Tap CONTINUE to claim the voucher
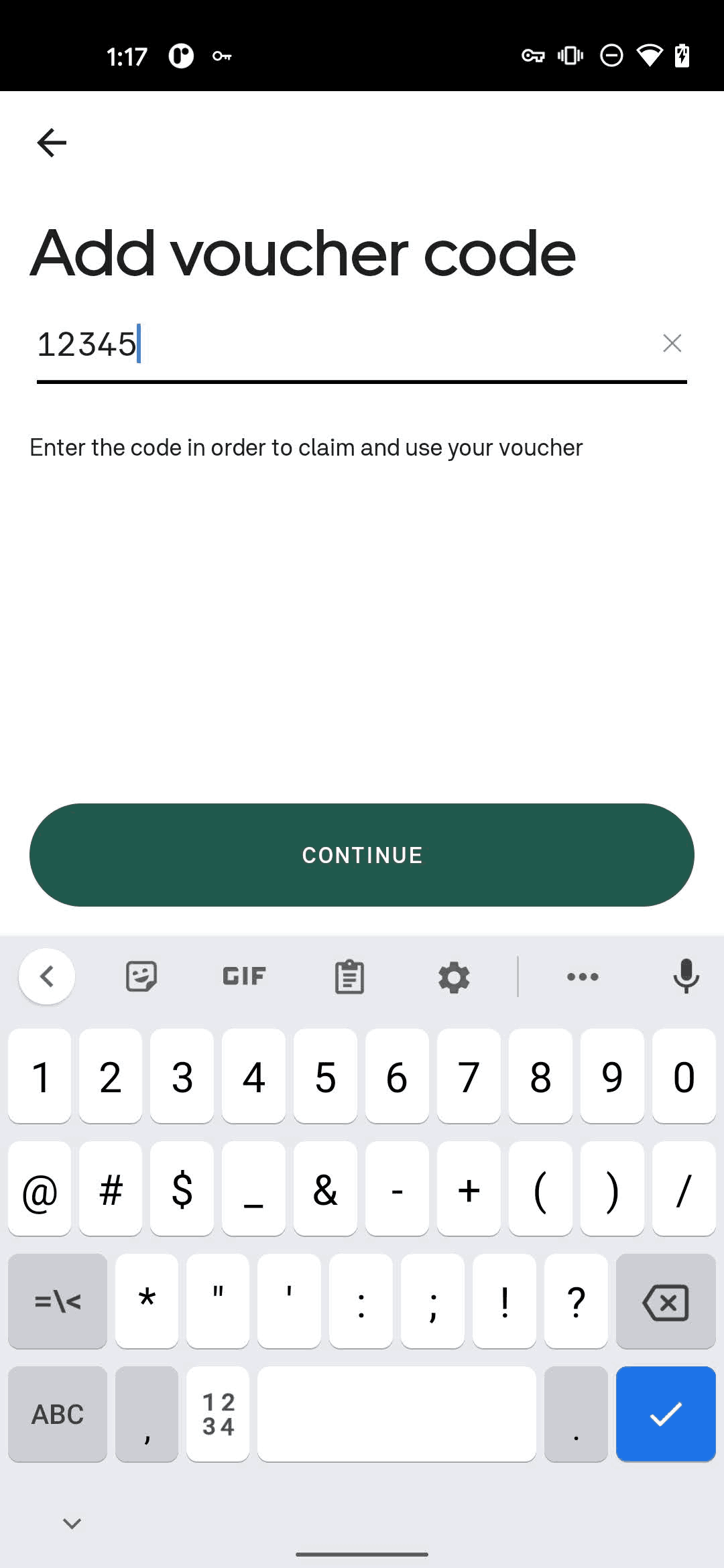 (362, 854)
